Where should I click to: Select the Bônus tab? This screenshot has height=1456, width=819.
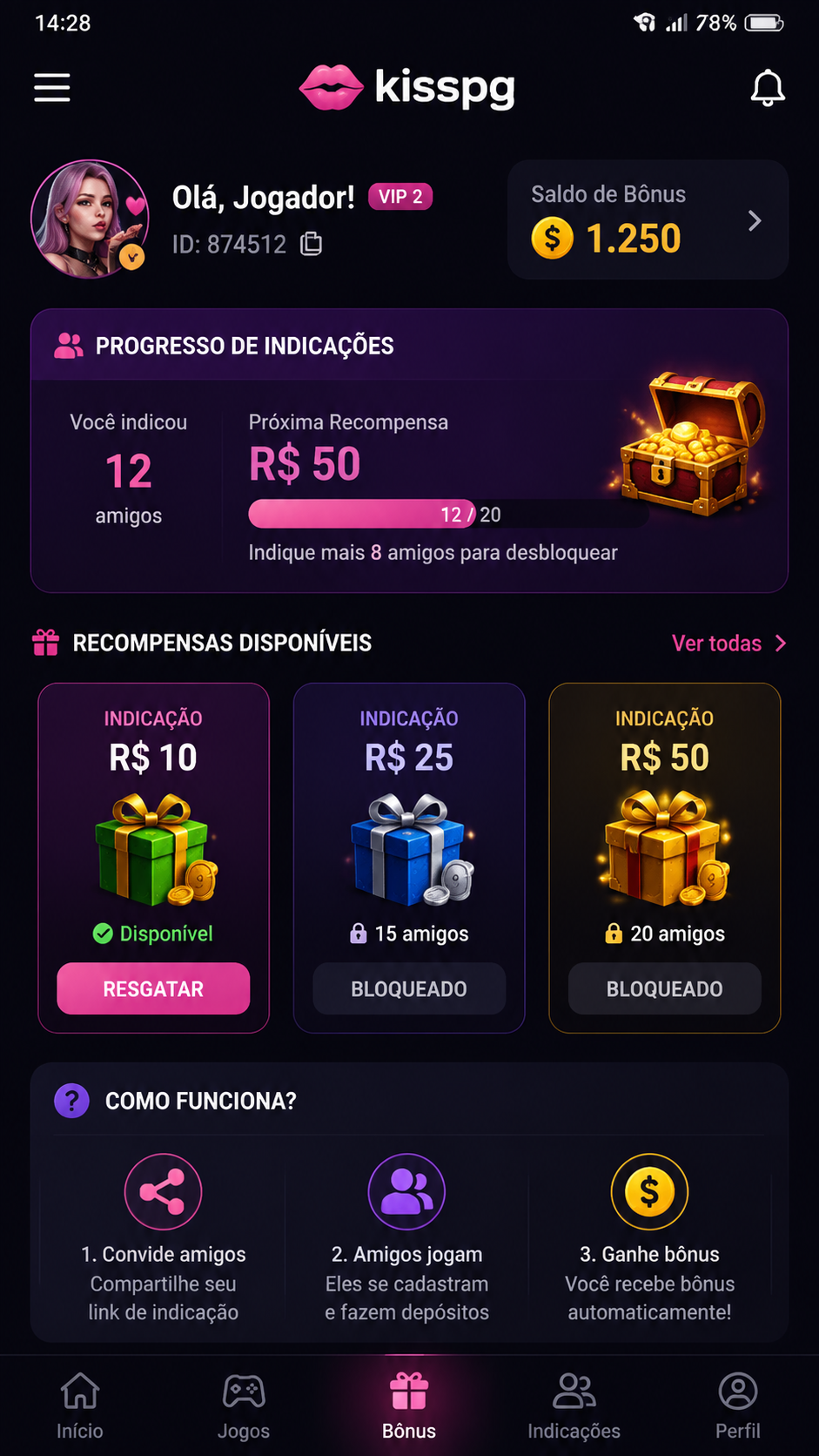pos(409,1405)
